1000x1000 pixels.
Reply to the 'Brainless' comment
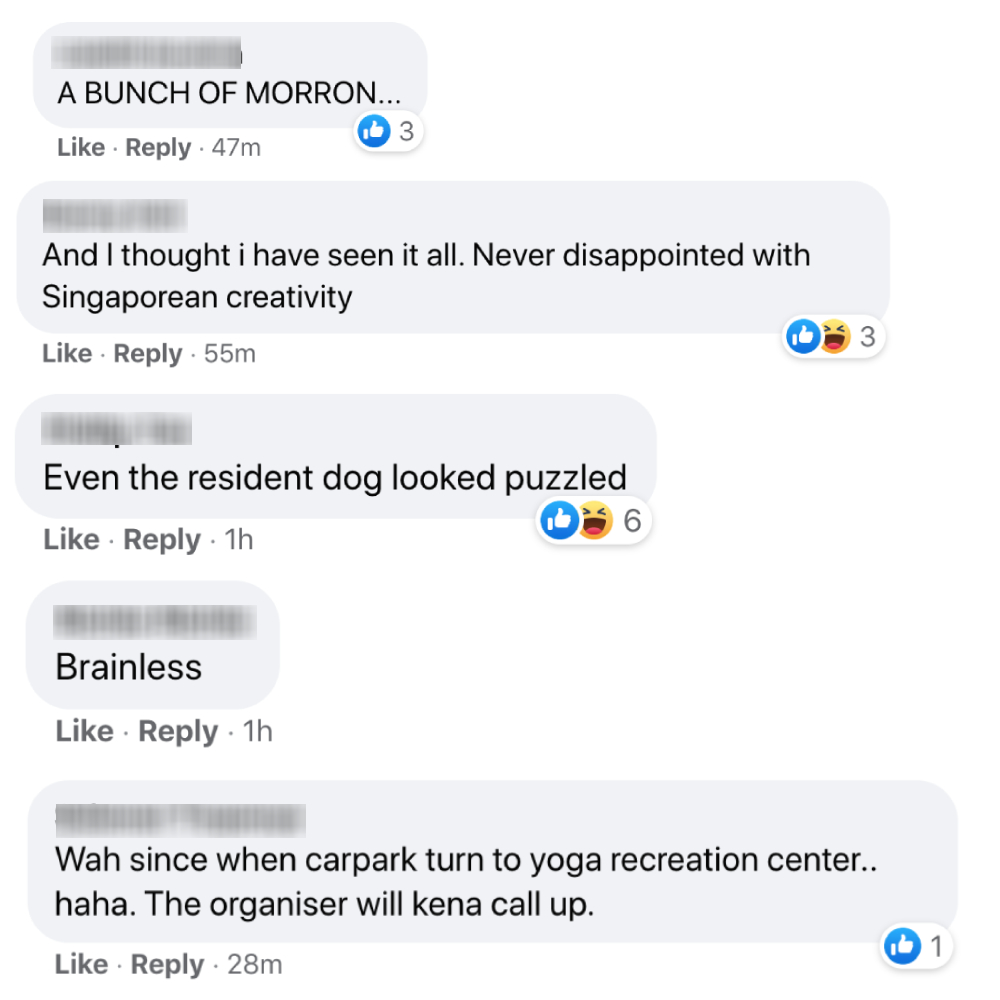pos(178,731)
